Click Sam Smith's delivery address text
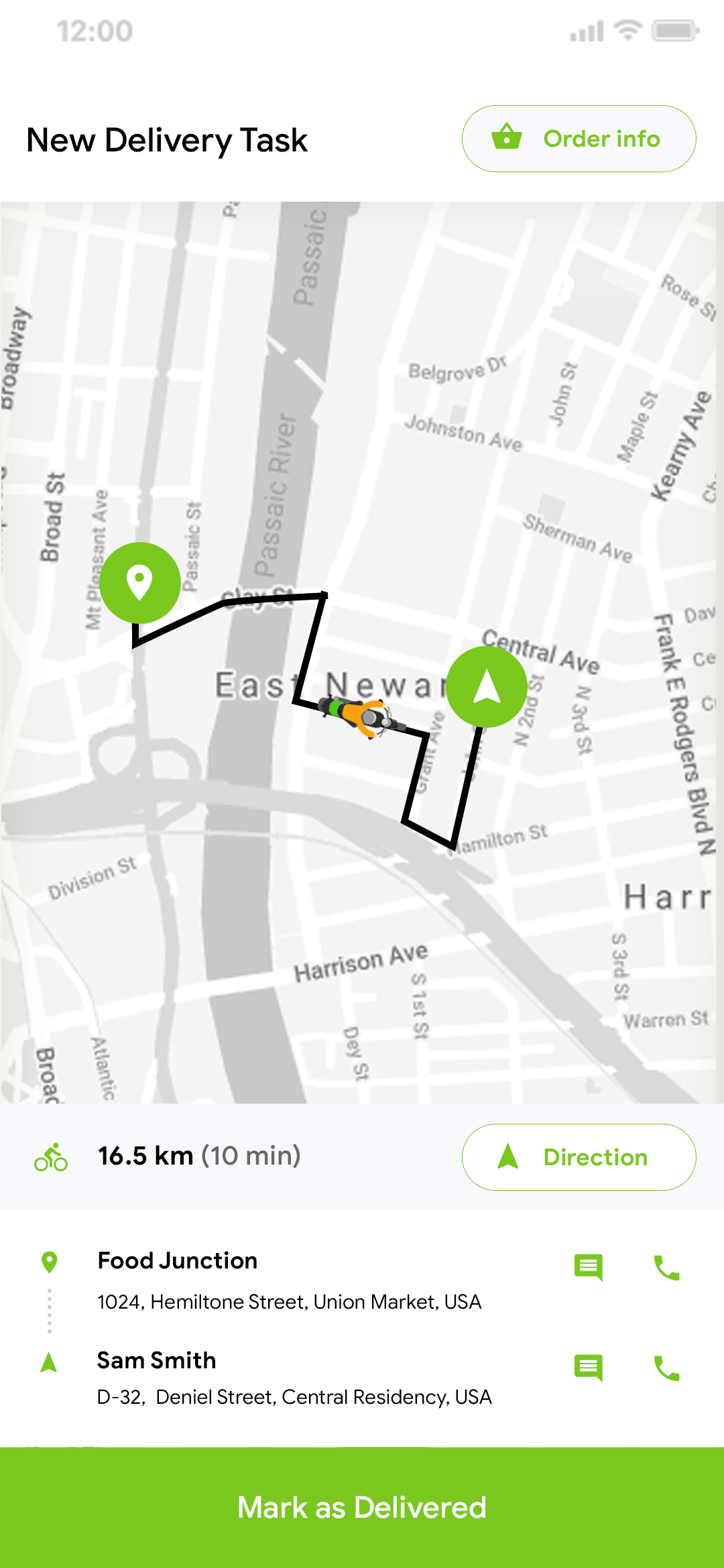 (294, 1398)
